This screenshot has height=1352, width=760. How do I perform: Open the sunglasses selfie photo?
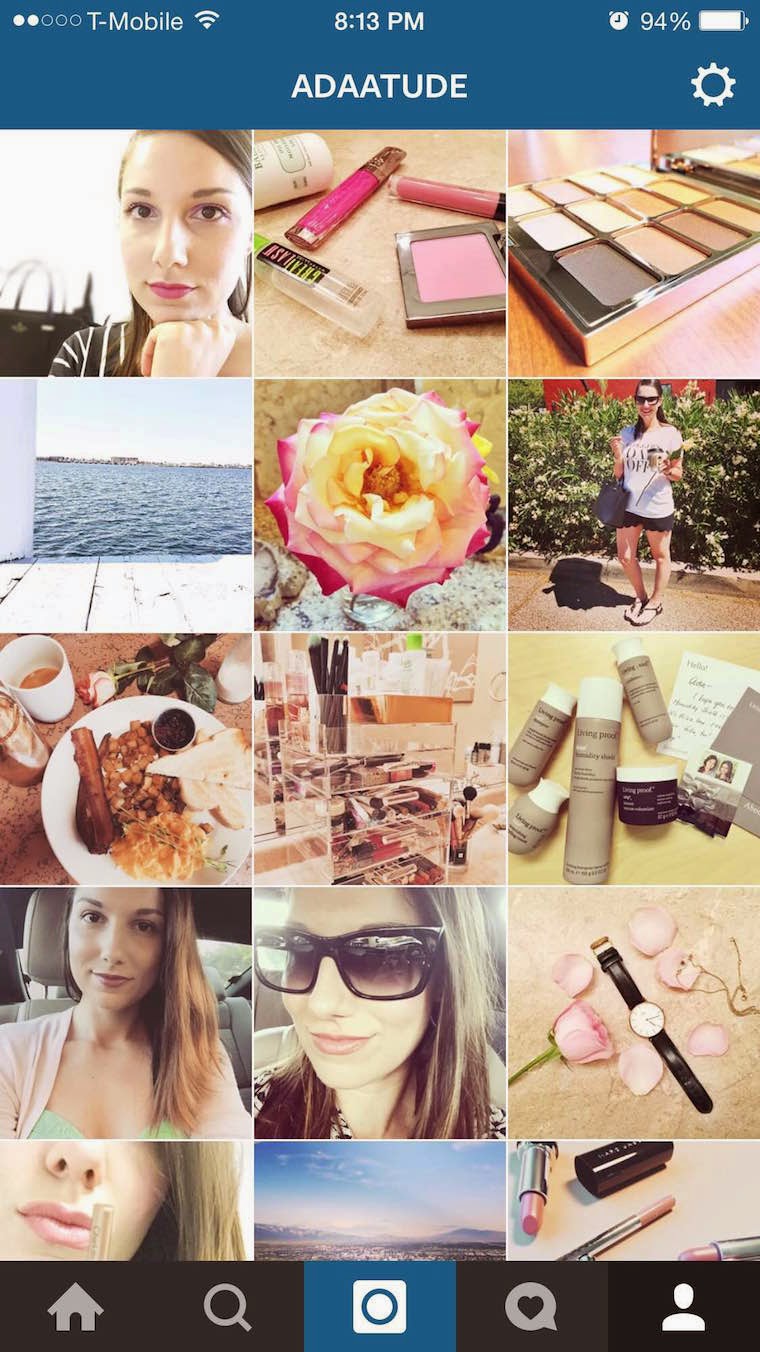click(380, 1012)
